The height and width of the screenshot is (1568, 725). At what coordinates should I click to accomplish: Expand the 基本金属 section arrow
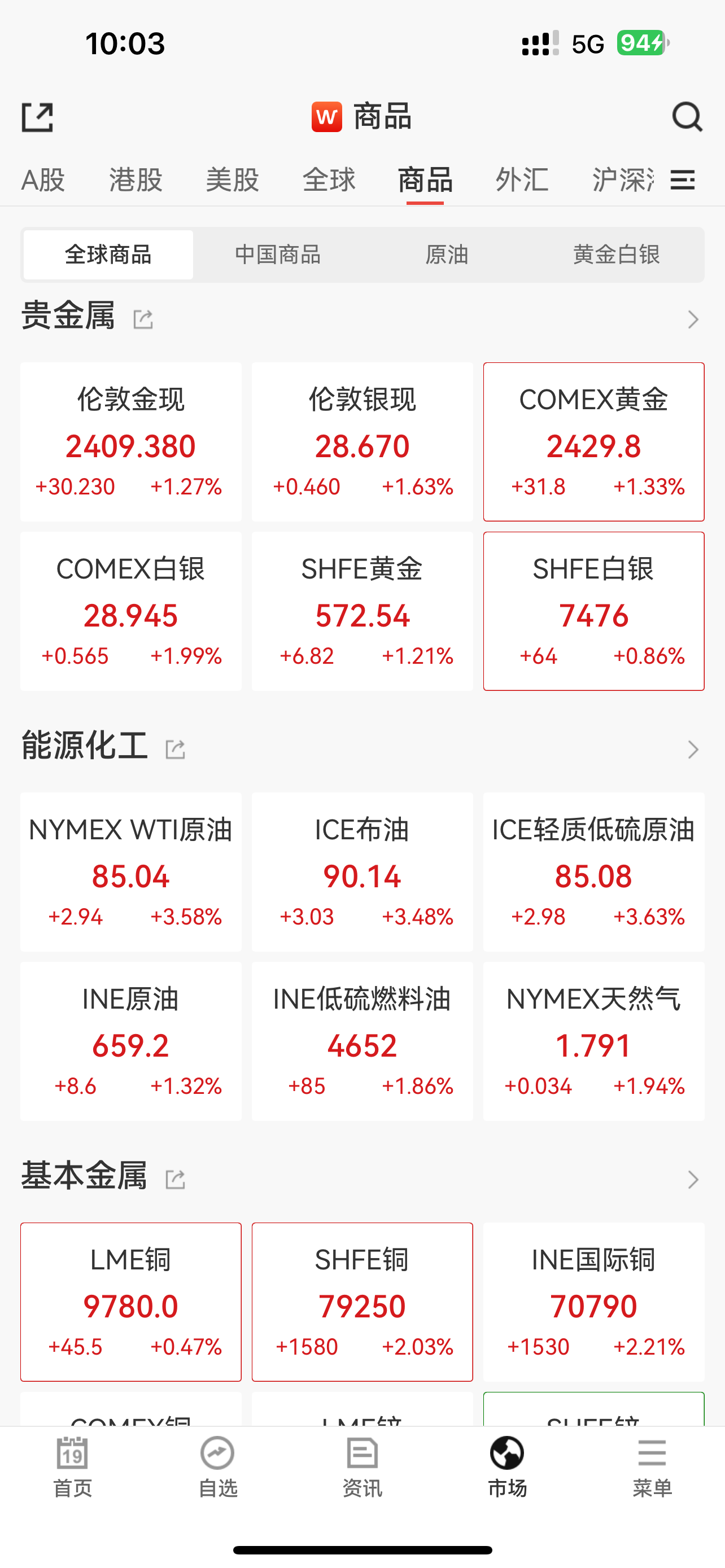(693, 1180)
